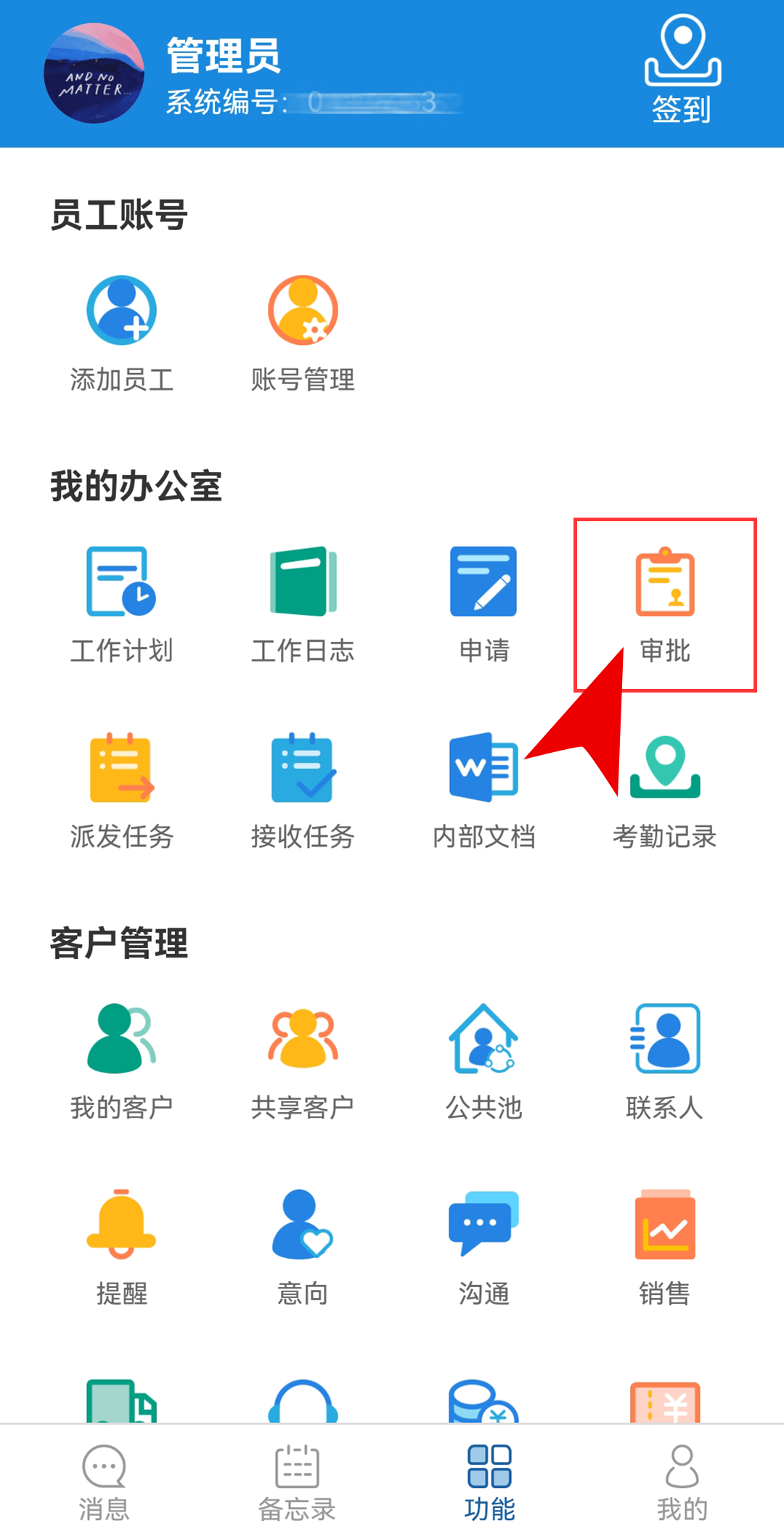Open the 申请 application entry

point(483,604)
